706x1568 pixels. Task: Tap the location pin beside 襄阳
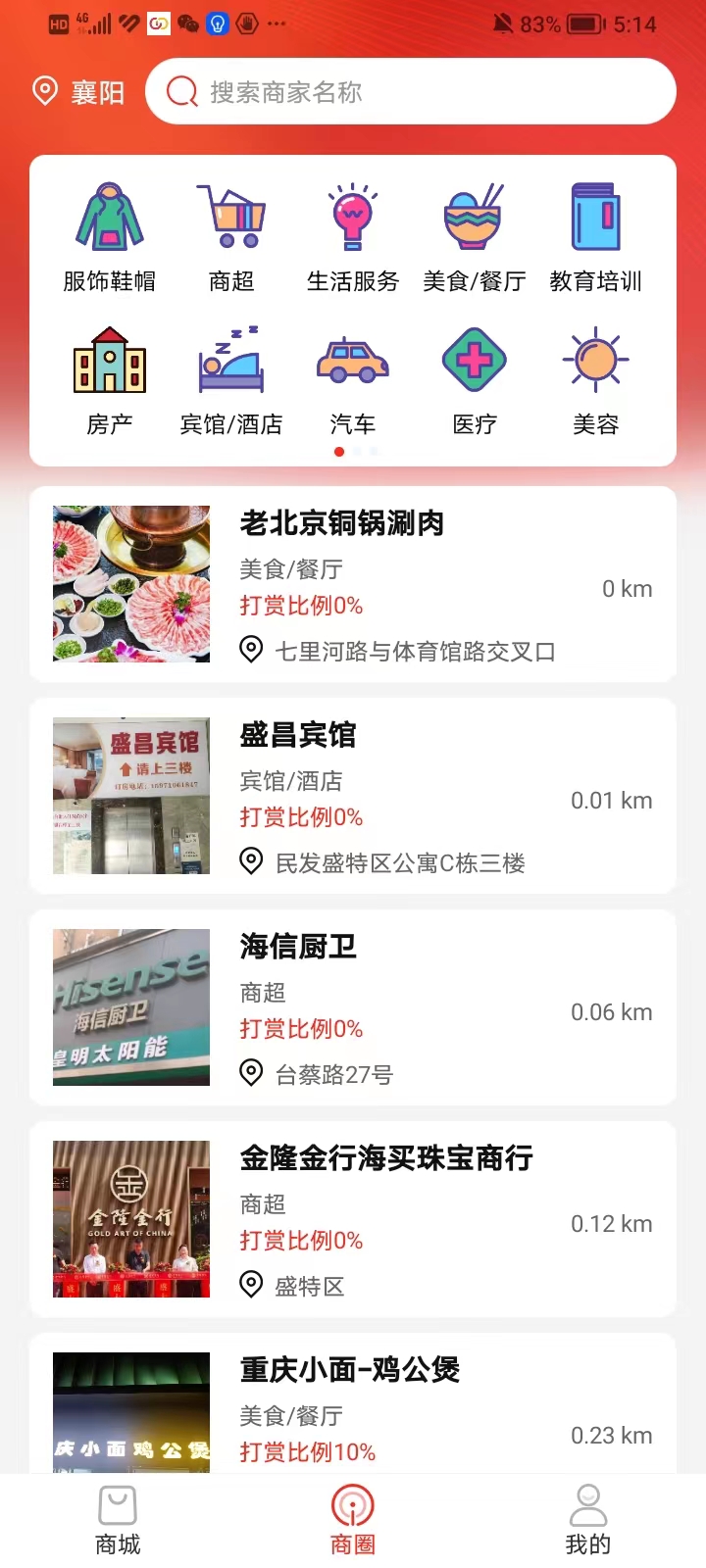pos(44,91)
